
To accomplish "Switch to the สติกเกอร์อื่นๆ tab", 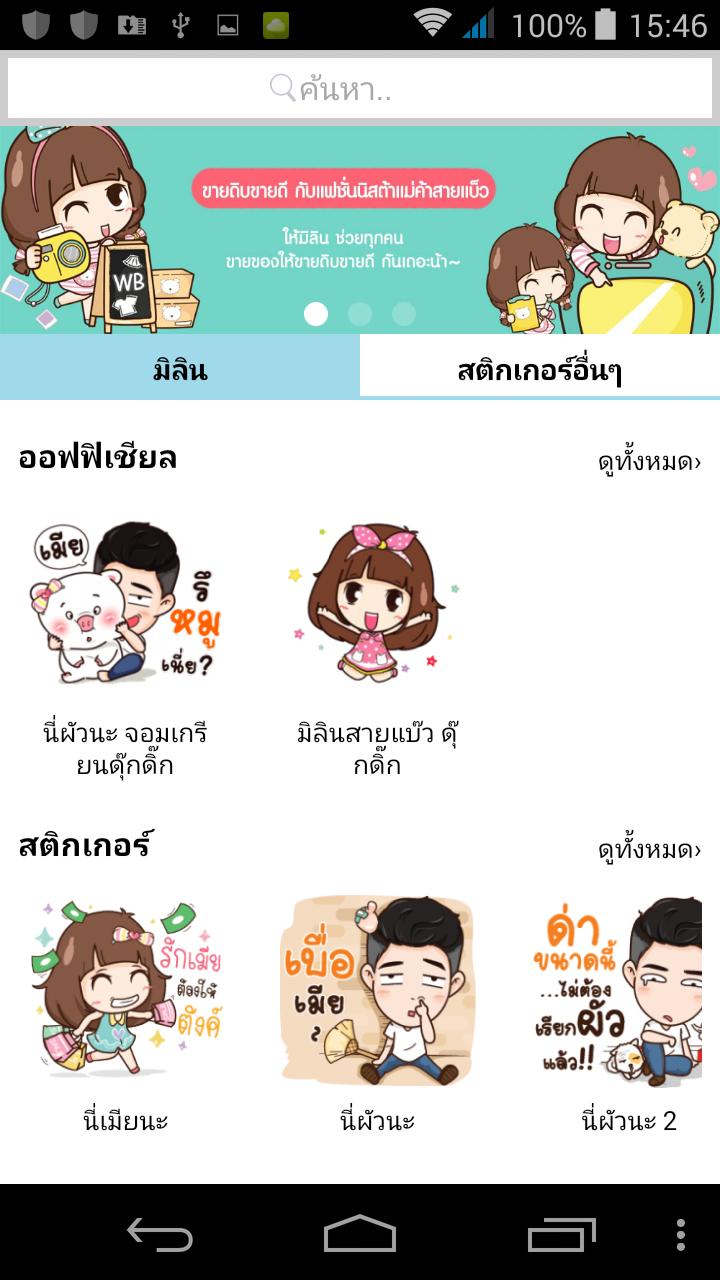I will [x=540, y=366].
